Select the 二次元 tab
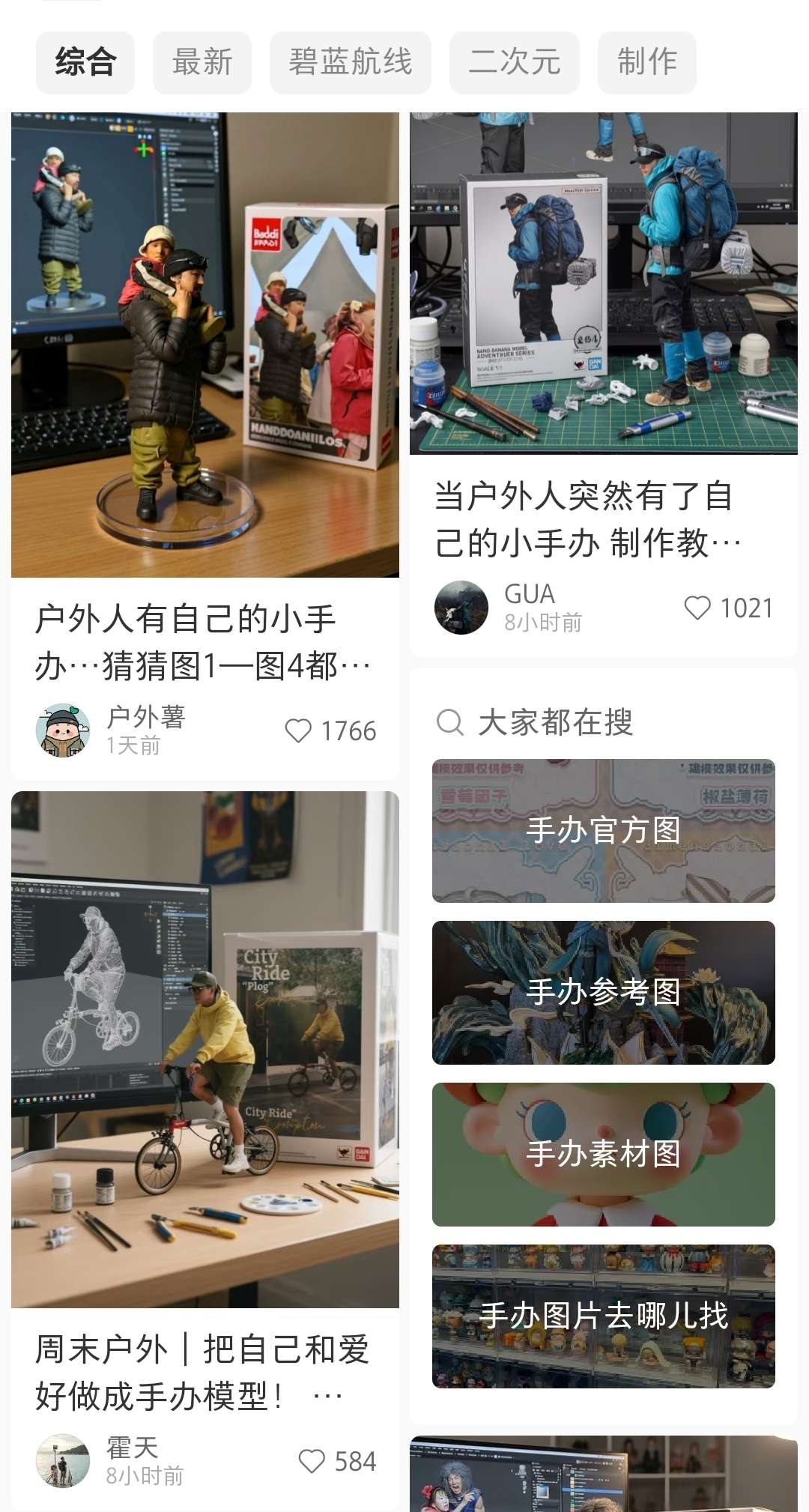This screenshot has height=1512, width=809. pos(514,63)
